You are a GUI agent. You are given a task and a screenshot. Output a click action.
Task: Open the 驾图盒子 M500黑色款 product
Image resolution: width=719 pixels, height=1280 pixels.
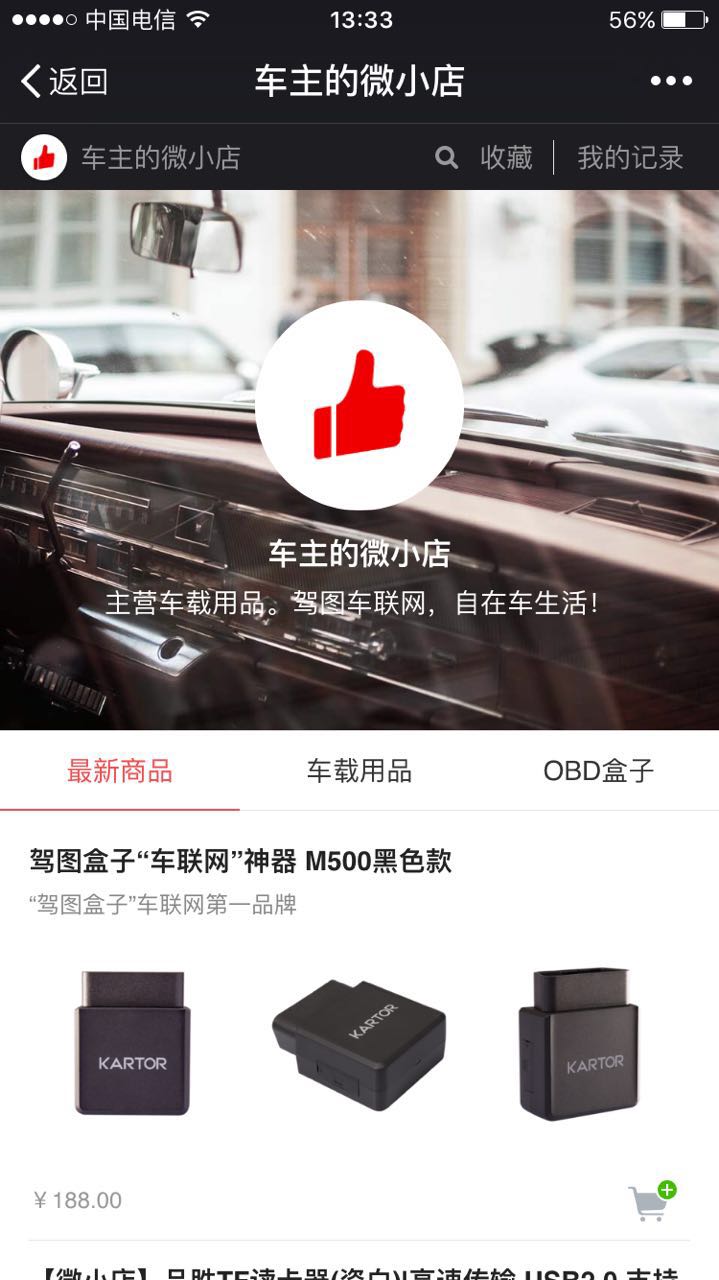(241, 861)
